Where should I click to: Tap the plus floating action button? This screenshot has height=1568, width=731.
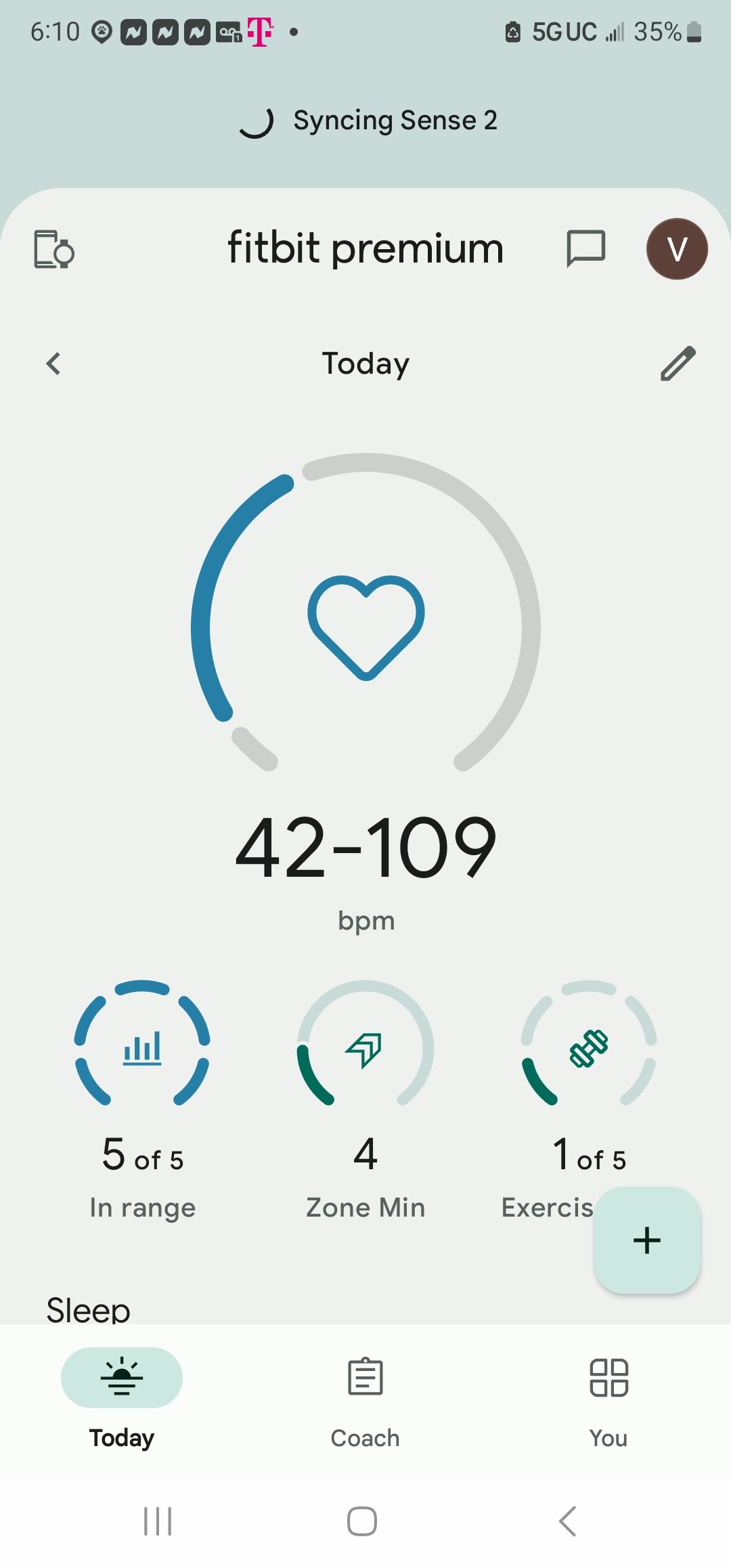coord(646,1240)
